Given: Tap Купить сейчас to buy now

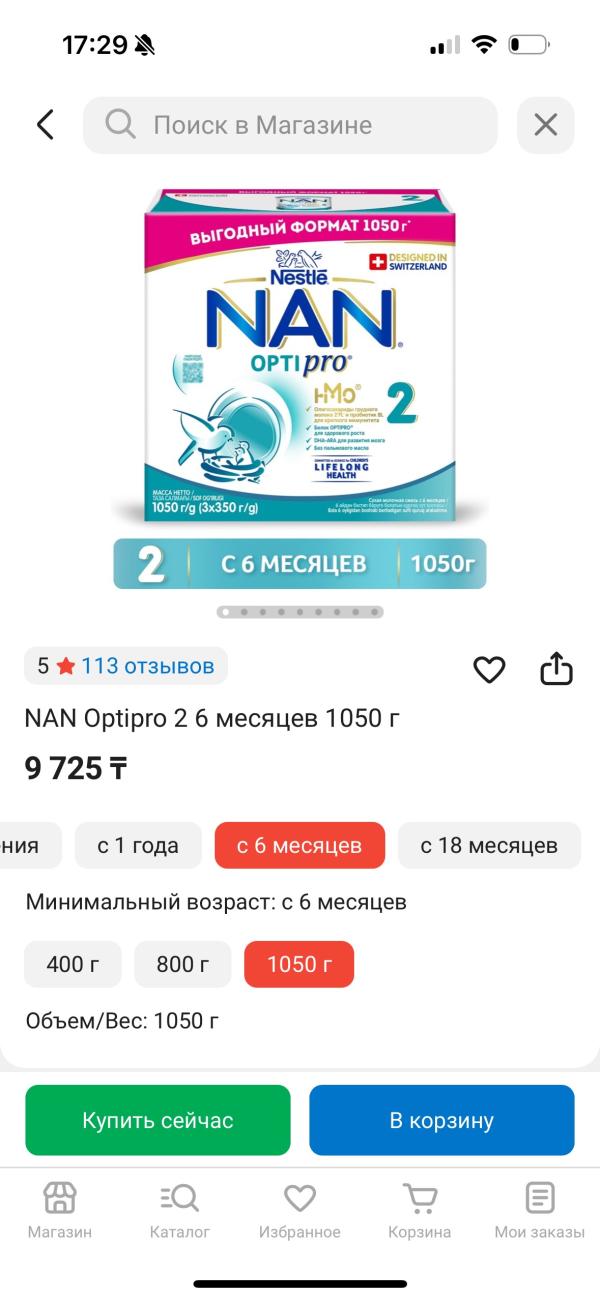Looking at the screenshot, I should [x=158, y=1120].
